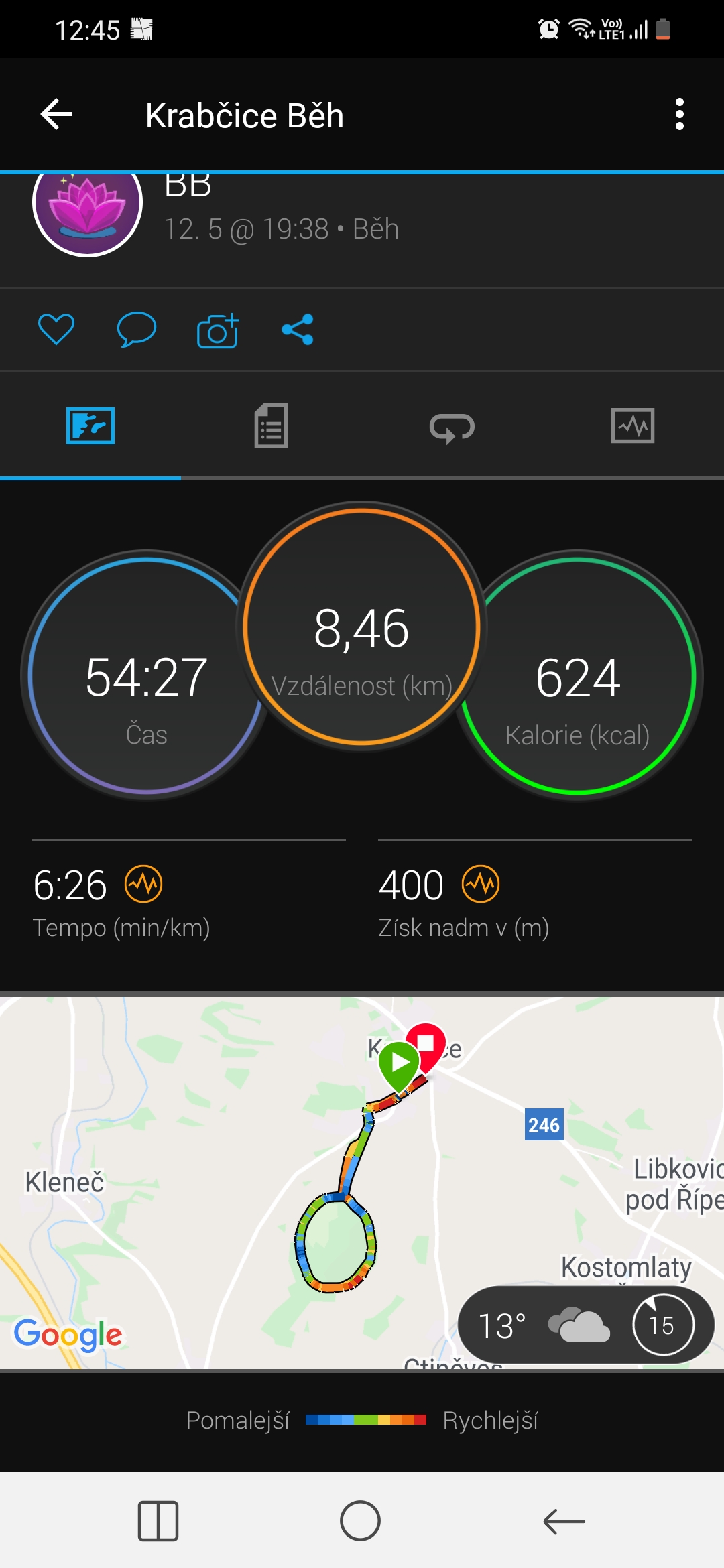The width and height of the screenshot is (724, 1568).
Task: Like this activity with the heart icon
Action: [56, 330]
